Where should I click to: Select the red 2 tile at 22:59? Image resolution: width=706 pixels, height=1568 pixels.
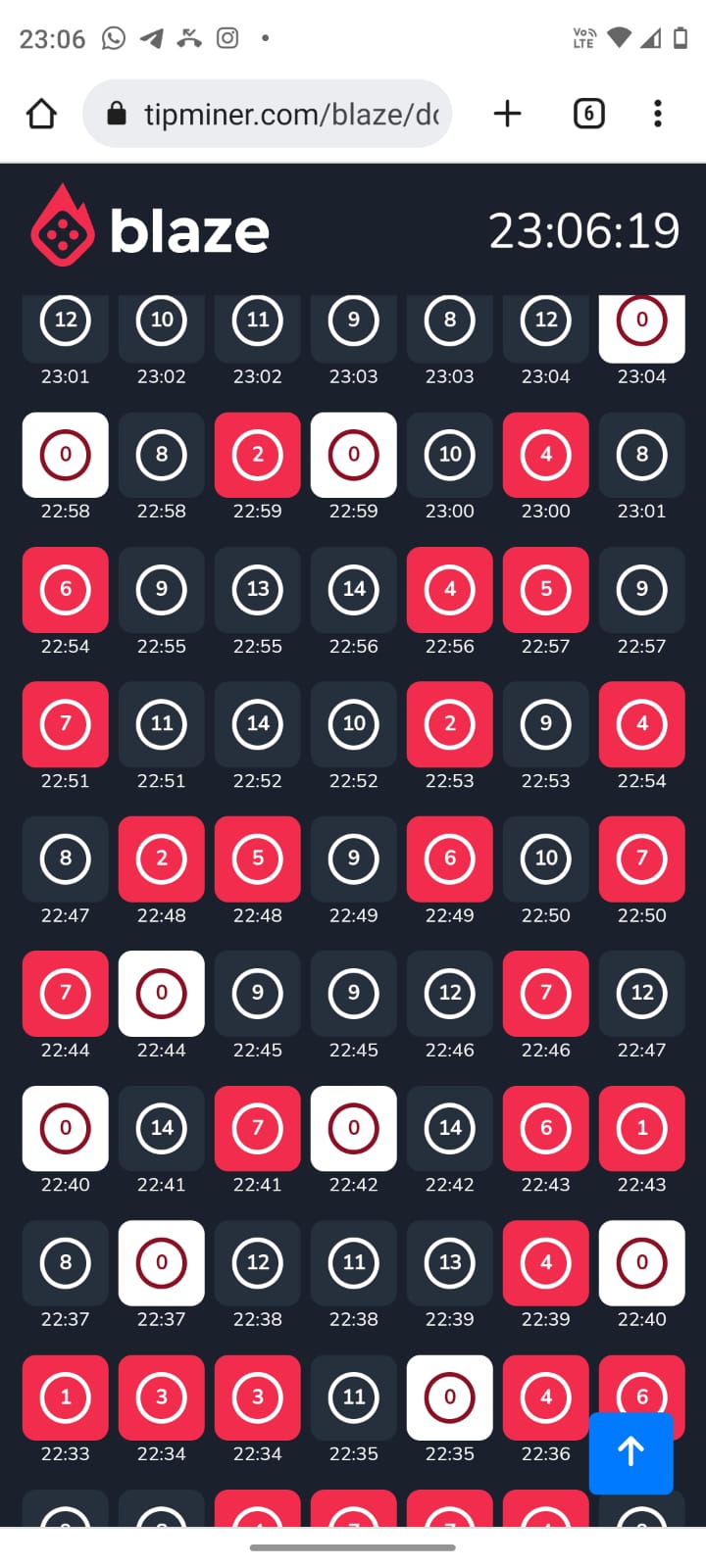[257, 455]
